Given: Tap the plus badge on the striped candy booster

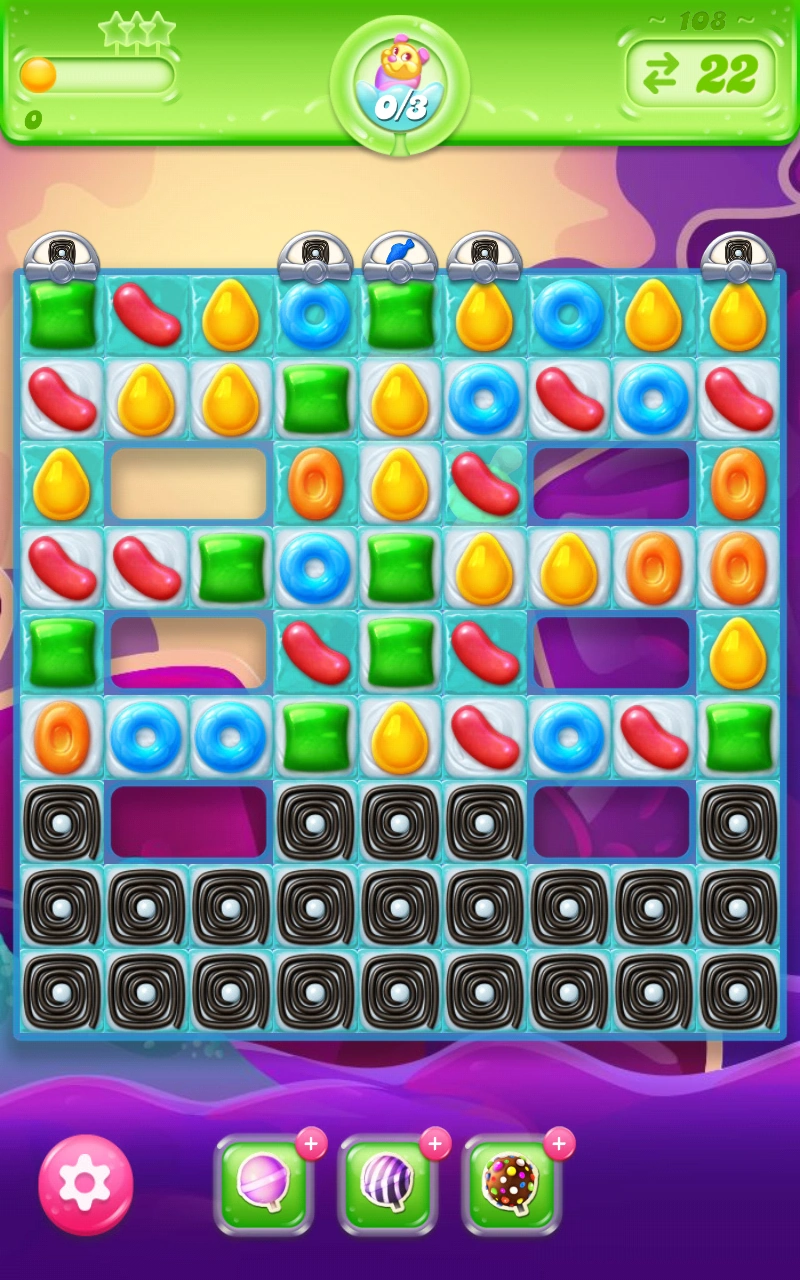Looking at the screenshot, I should (435, 1144).
